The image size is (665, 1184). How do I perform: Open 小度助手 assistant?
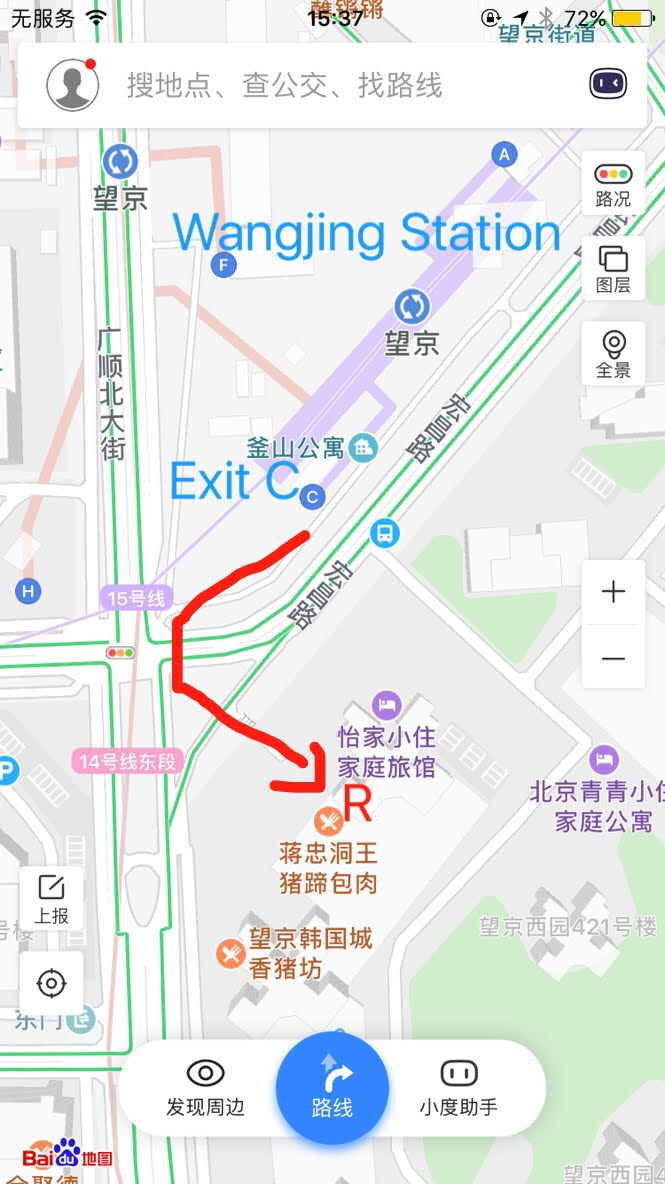click(458, 1088)
